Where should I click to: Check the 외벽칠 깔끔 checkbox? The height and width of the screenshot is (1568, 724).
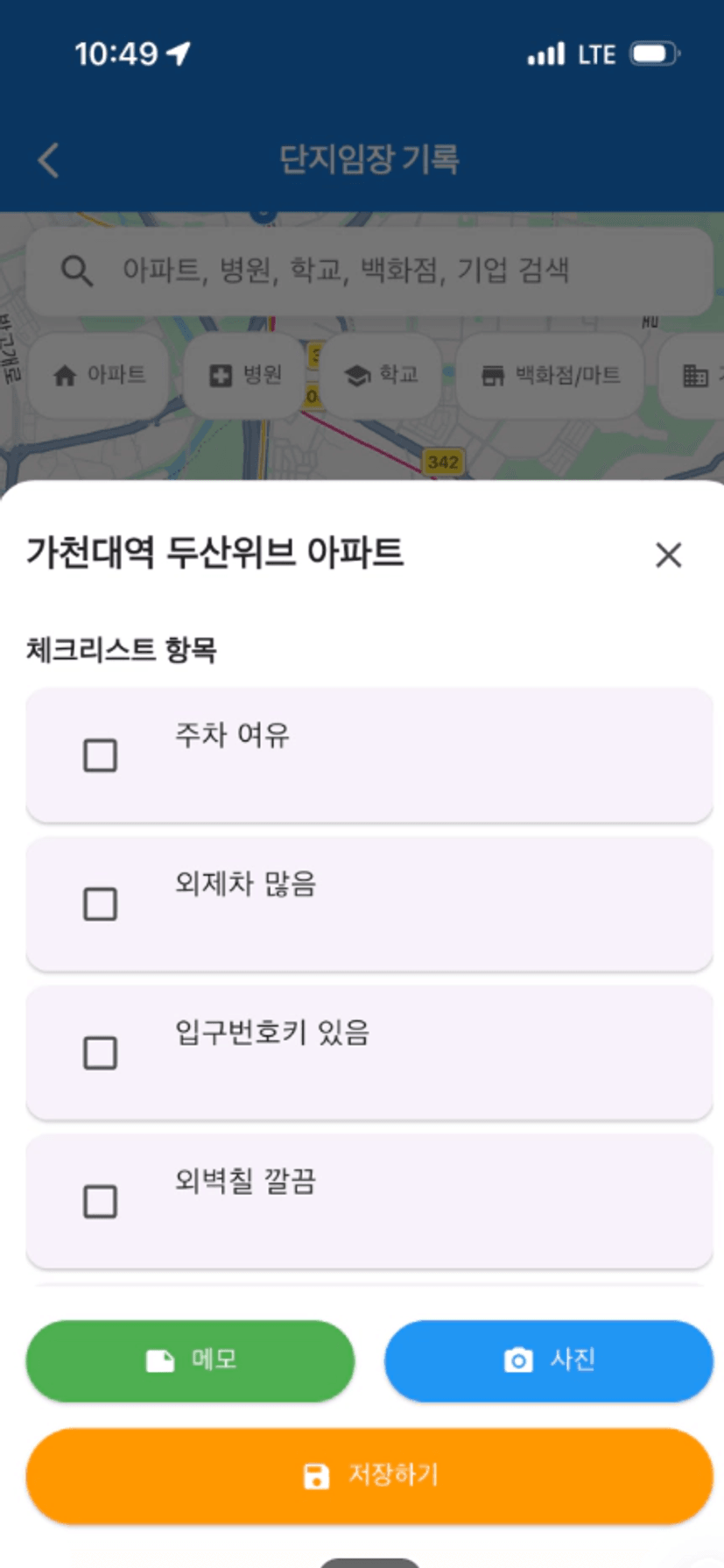click(x=100, y=1202)
